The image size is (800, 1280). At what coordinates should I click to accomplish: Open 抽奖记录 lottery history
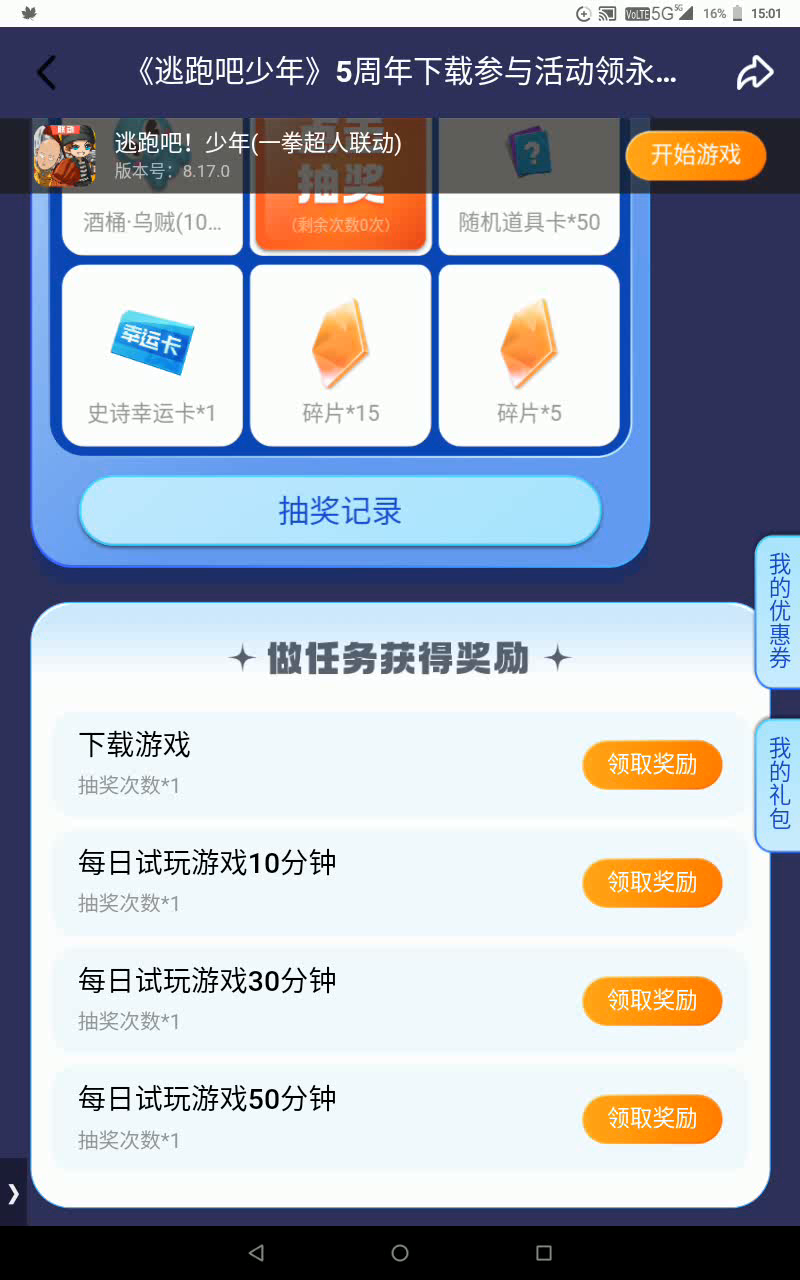tap(340, 511)
